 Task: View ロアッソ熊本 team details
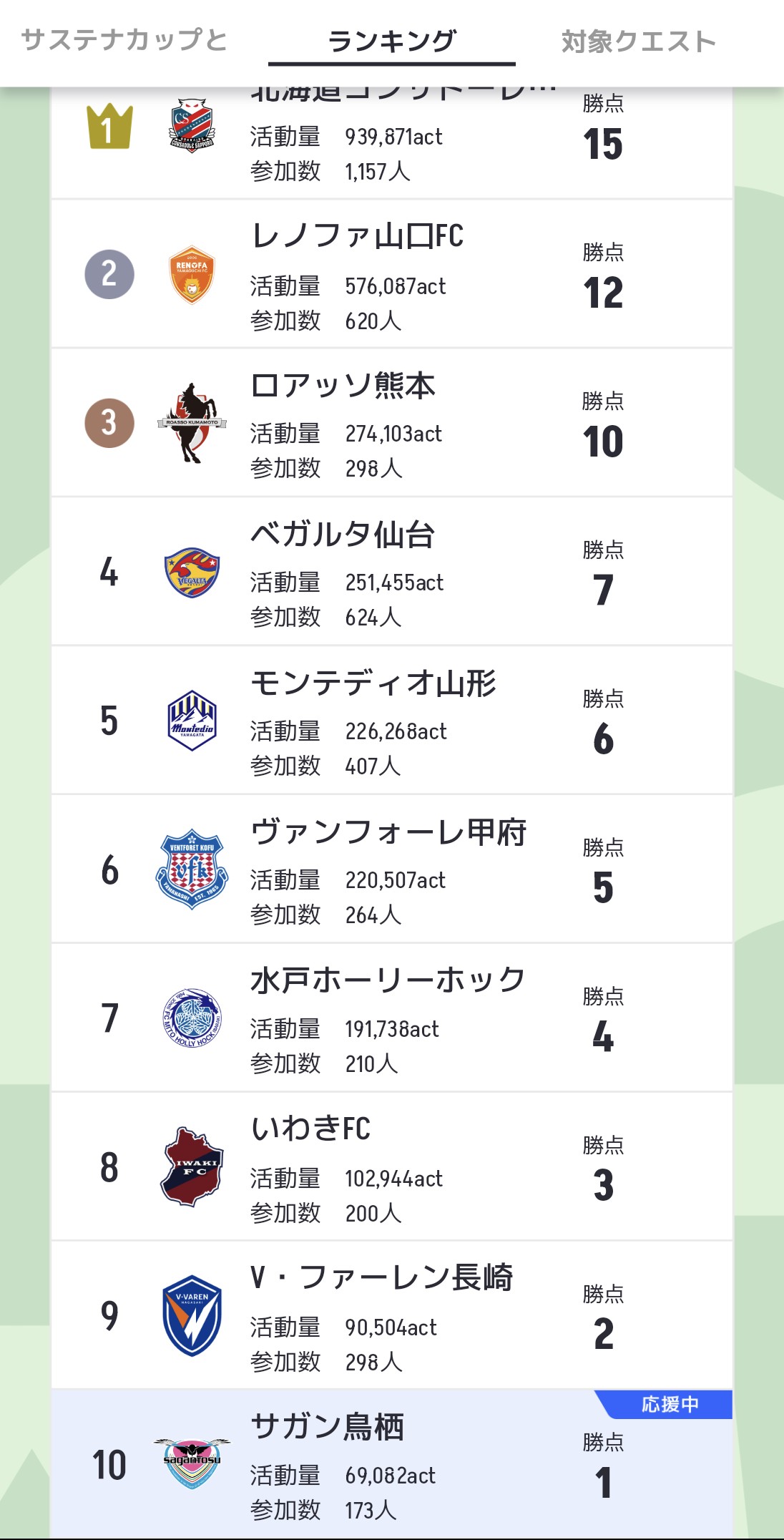click(392, 423)
